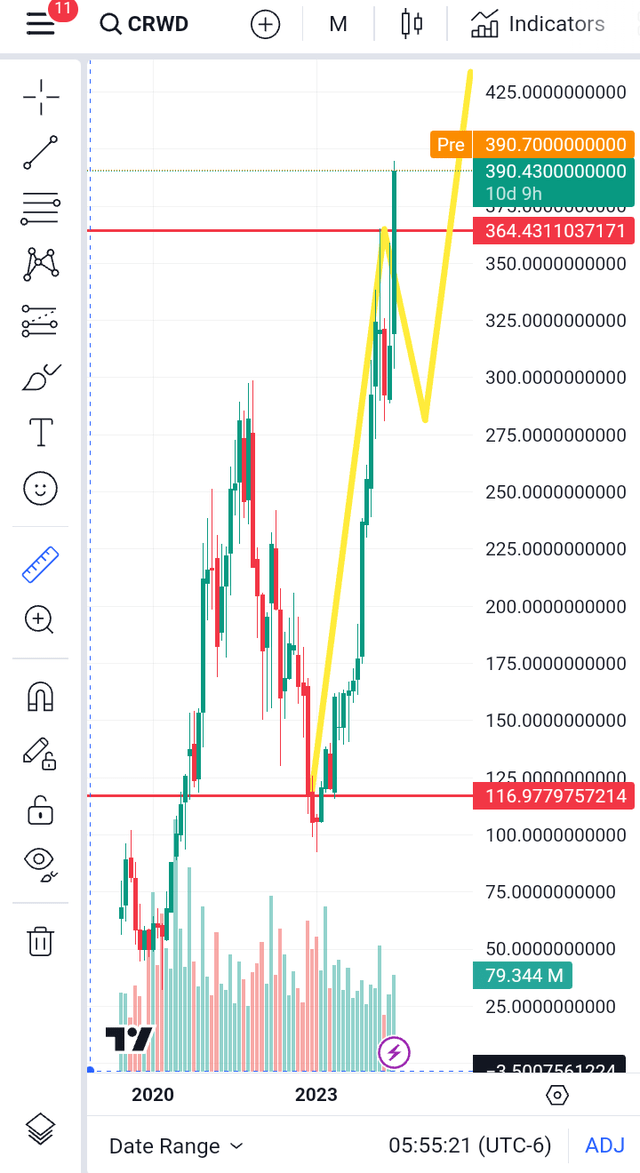Open the Indicators panel
This screenshot has width=640, height=1173.
pos(539,24)
